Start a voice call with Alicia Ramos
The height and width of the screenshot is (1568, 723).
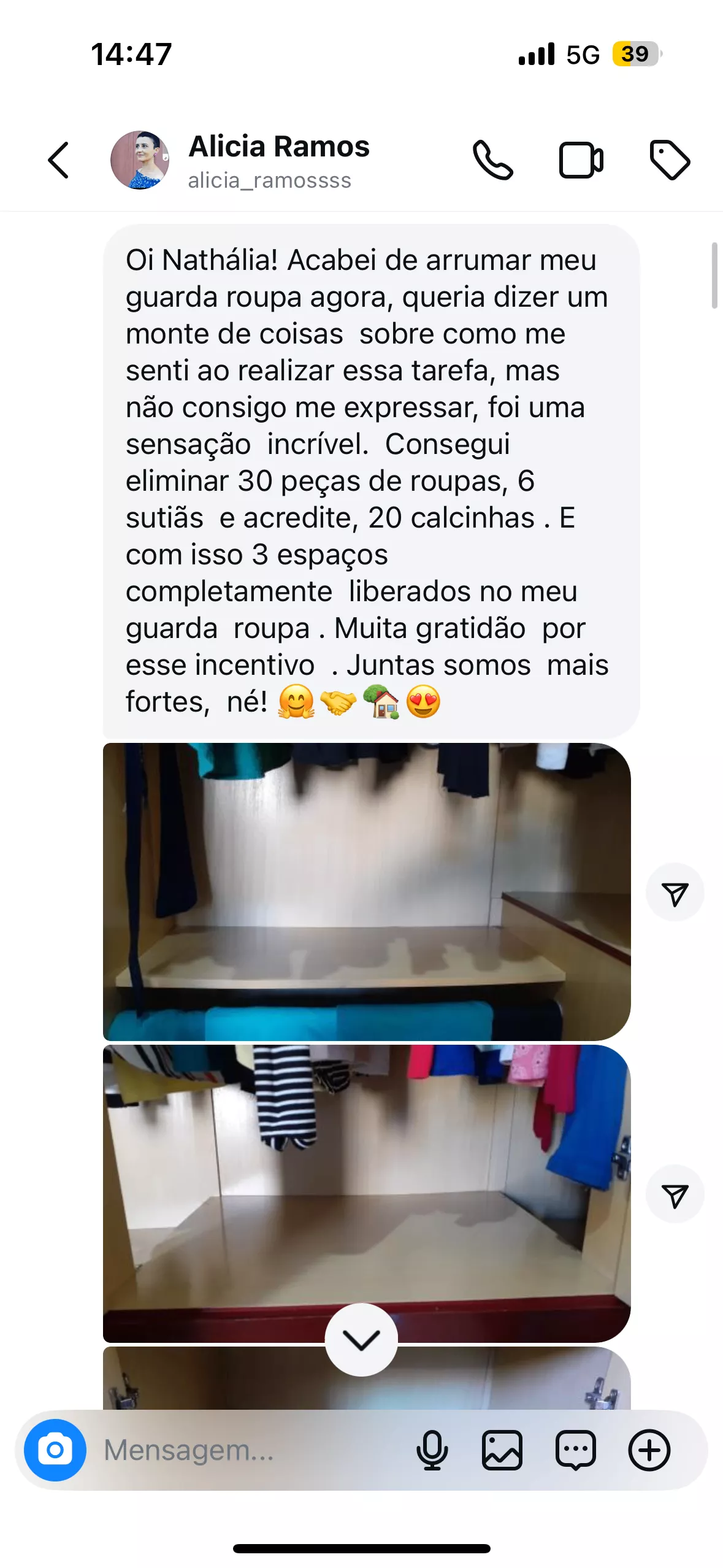click(492, 161)
